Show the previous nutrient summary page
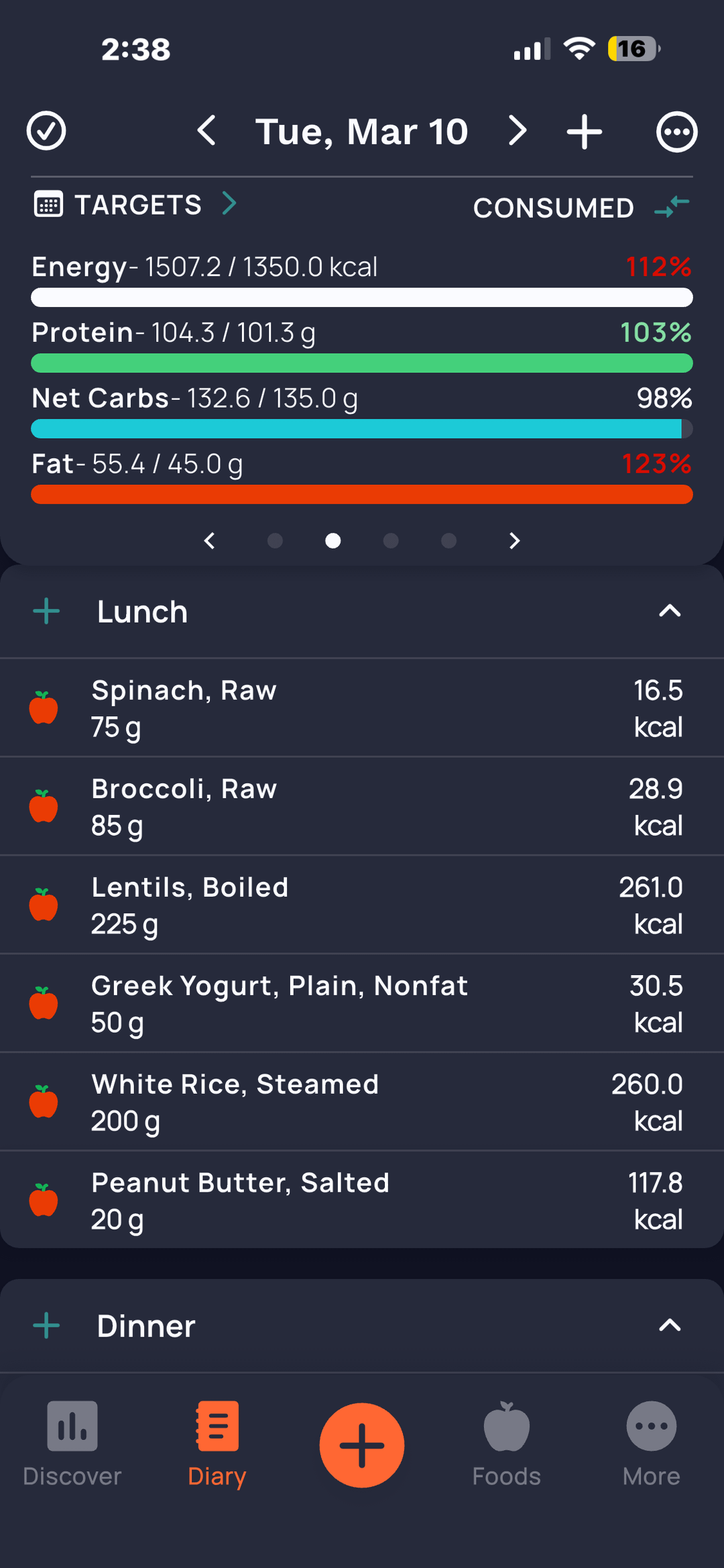 point(210,541)
